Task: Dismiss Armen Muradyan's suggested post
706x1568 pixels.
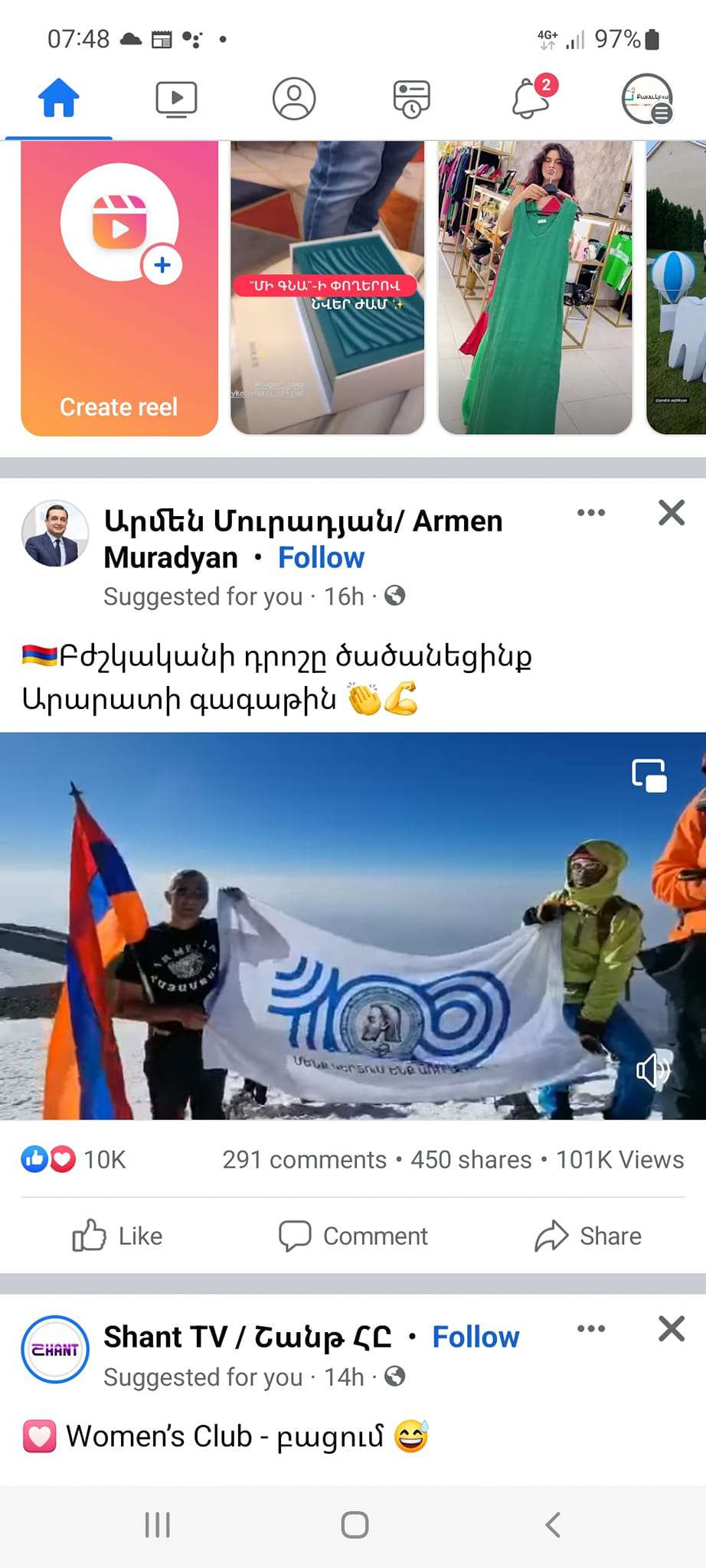Action: pos(672,513)
